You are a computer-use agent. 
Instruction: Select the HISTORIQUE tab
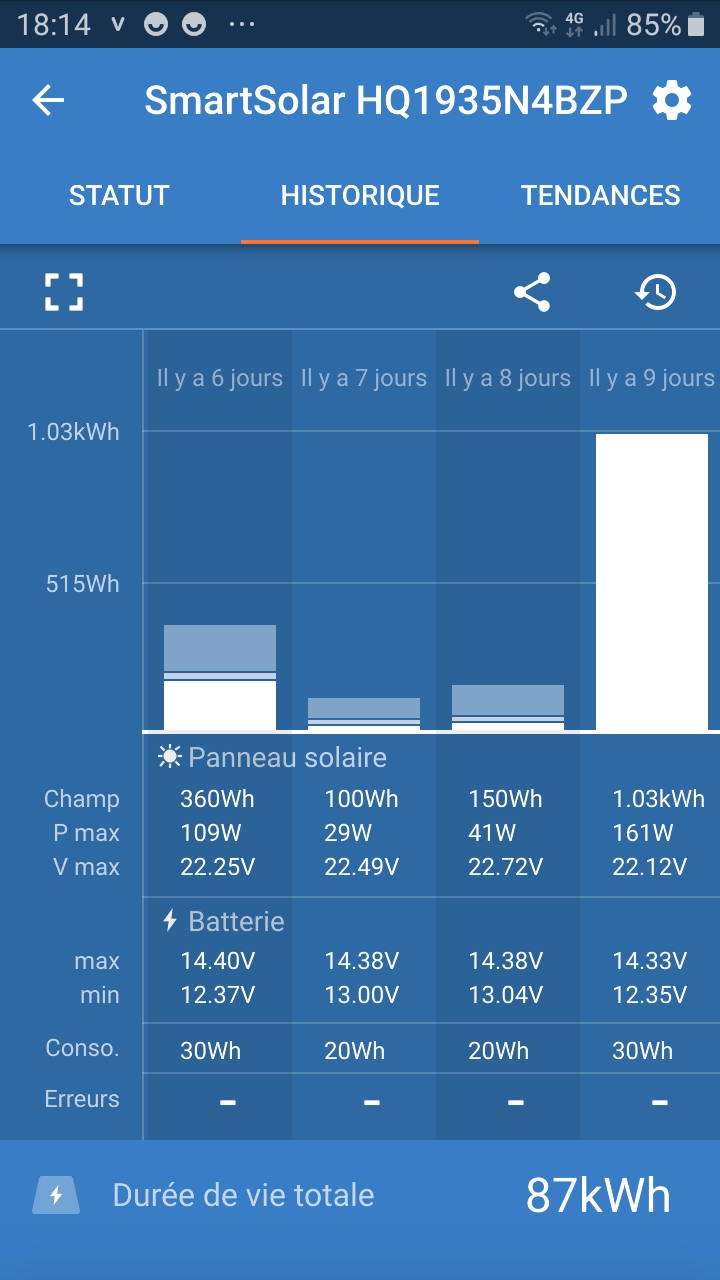click(x=360, y=195)
